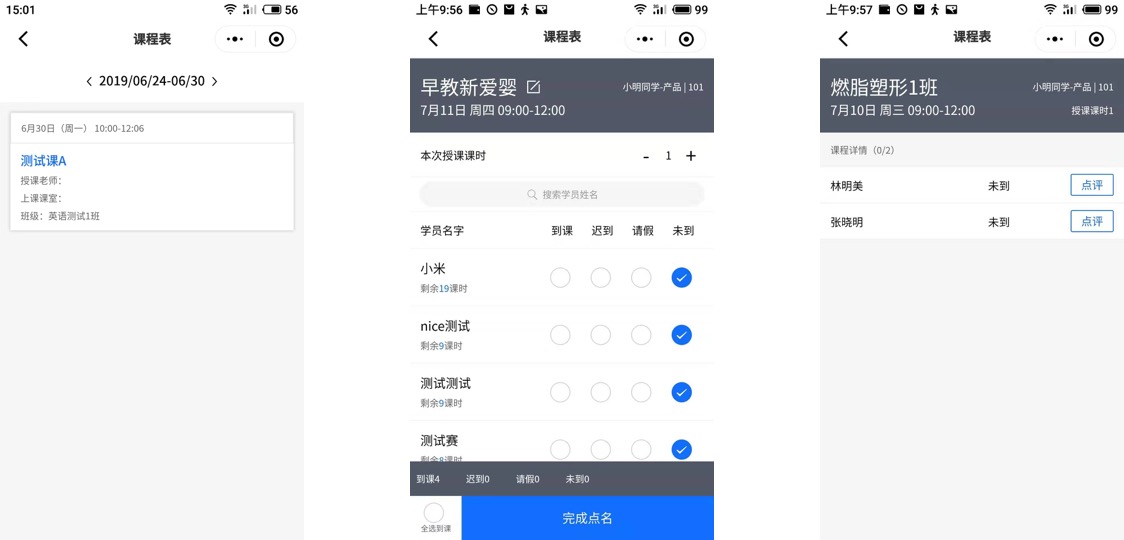
Task: Mark 测试测试 as 请假
Action: point(641,392)
